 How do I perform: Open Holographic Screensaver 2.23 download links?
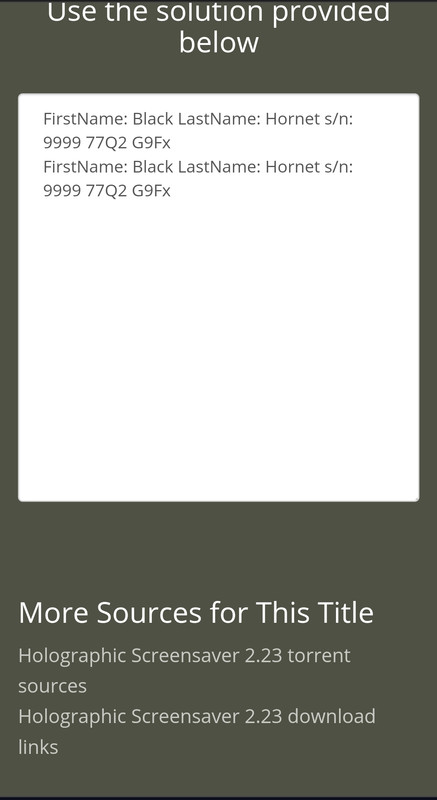point(197,732)
